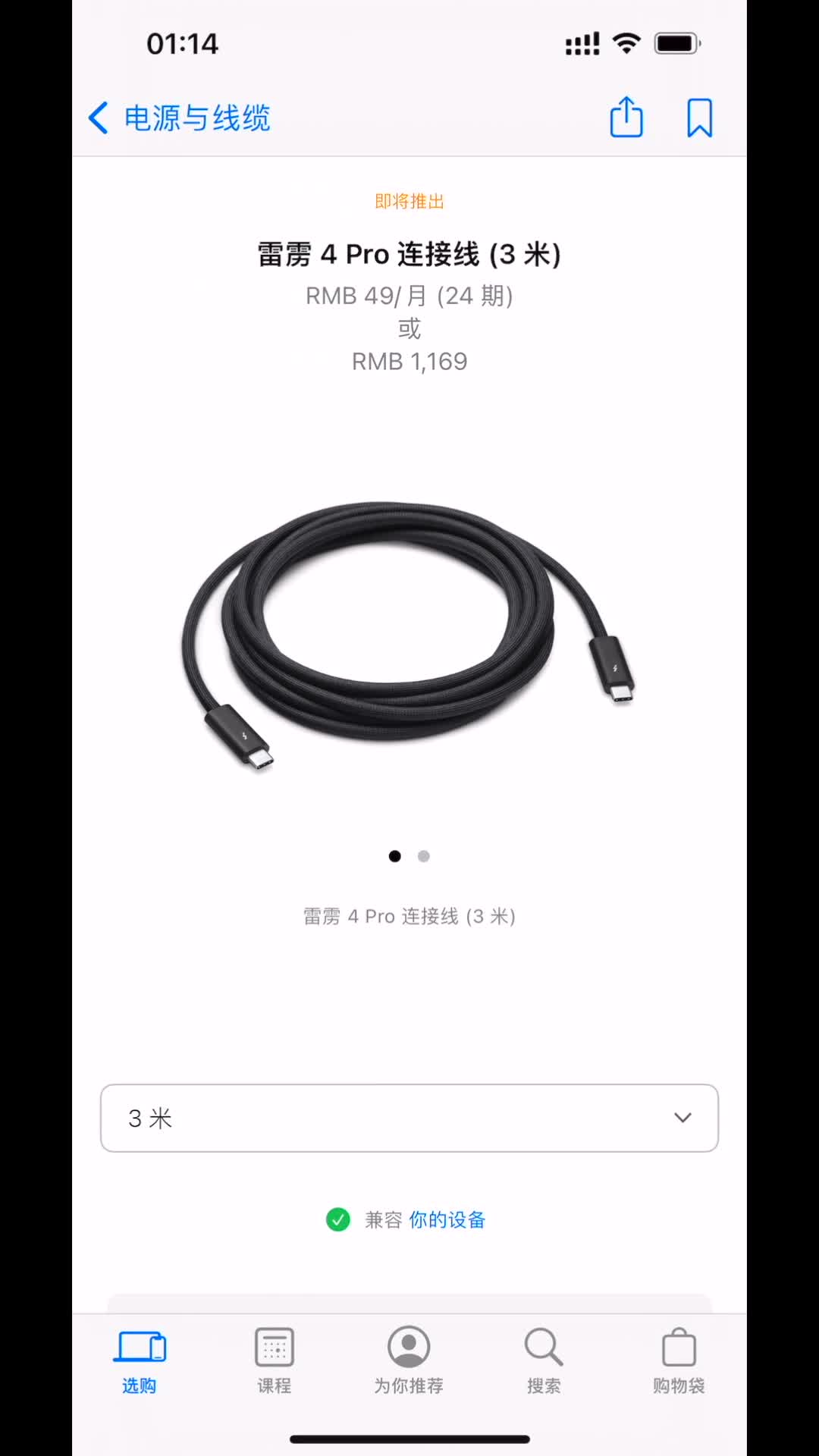The image size is (819, 1456).
Task: Select the 选购 tab
Action: coord(140,1360)
